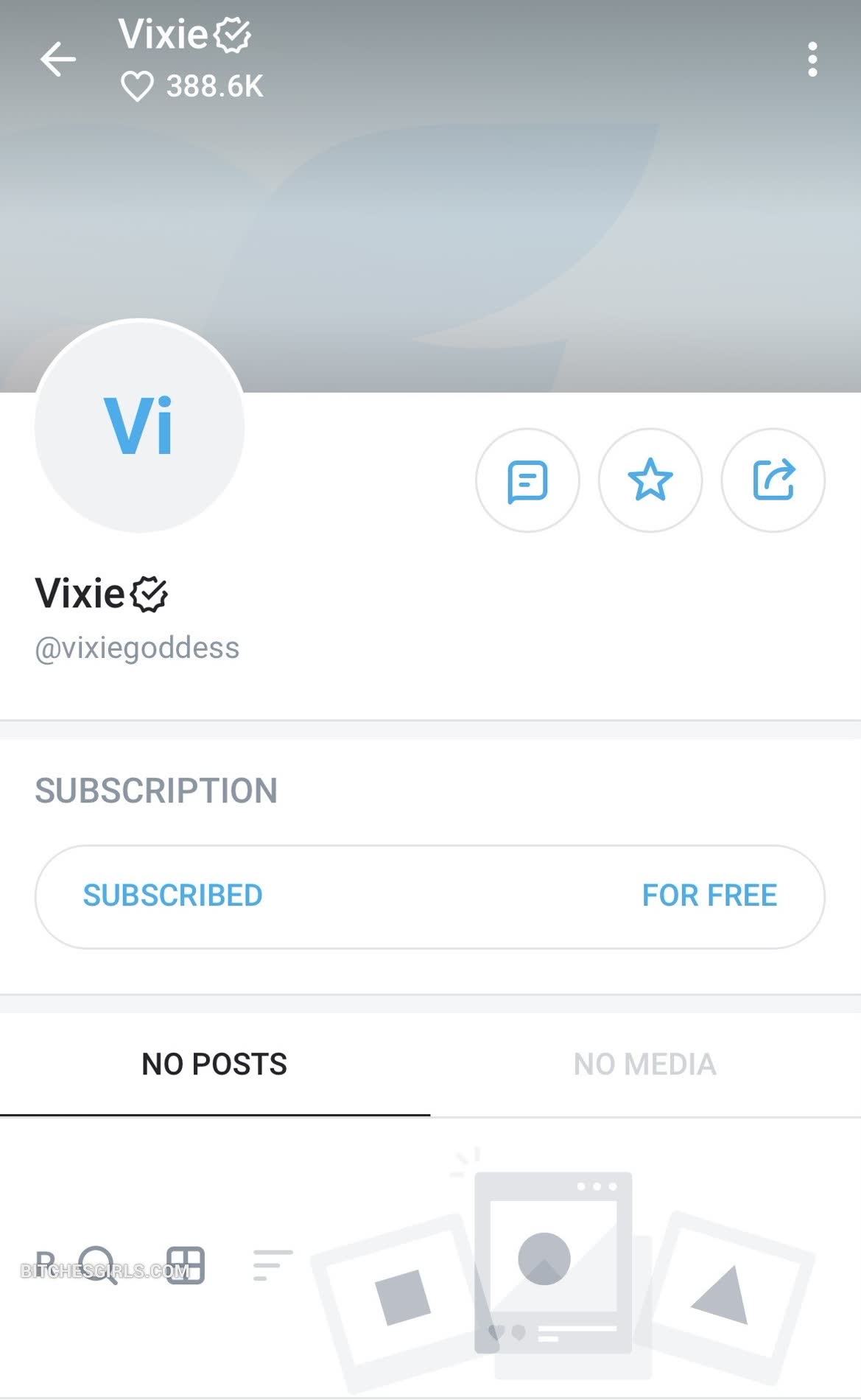Message Vixie with the chat icon

(x=527, y=480)
